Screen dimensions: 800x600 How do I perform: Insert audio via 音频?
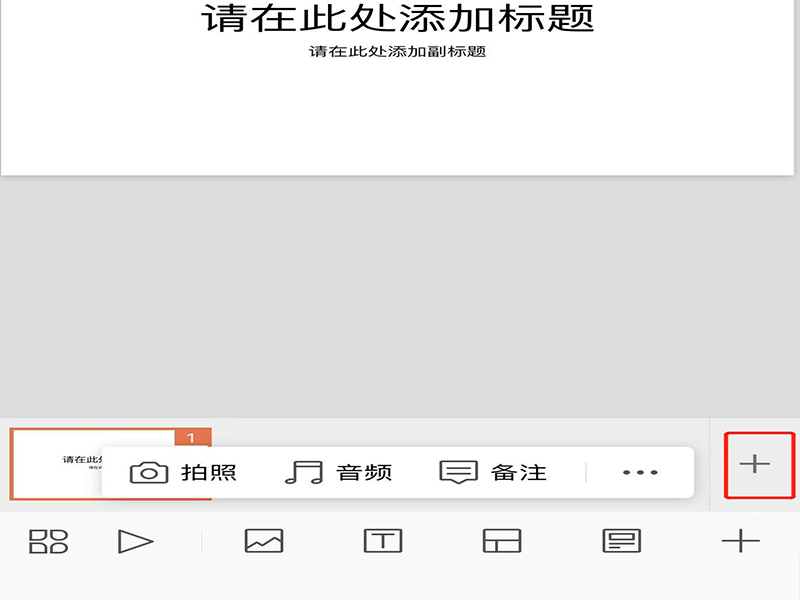pyautogui.click(x=338, y=472)
